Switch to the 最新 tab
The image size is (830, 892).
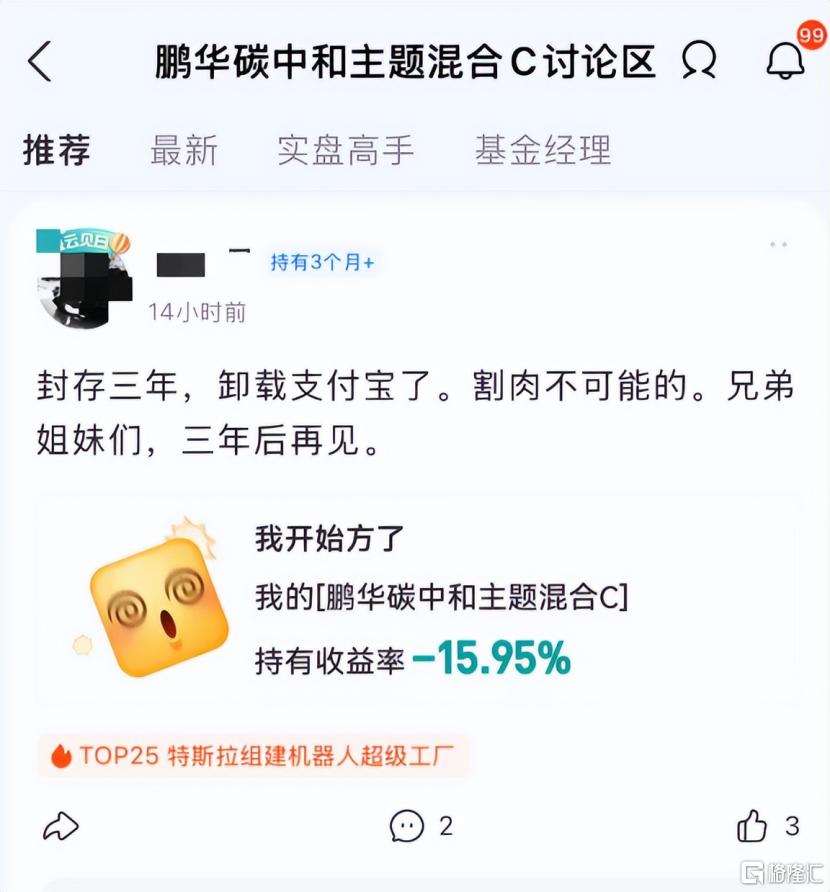pos(184,150)
